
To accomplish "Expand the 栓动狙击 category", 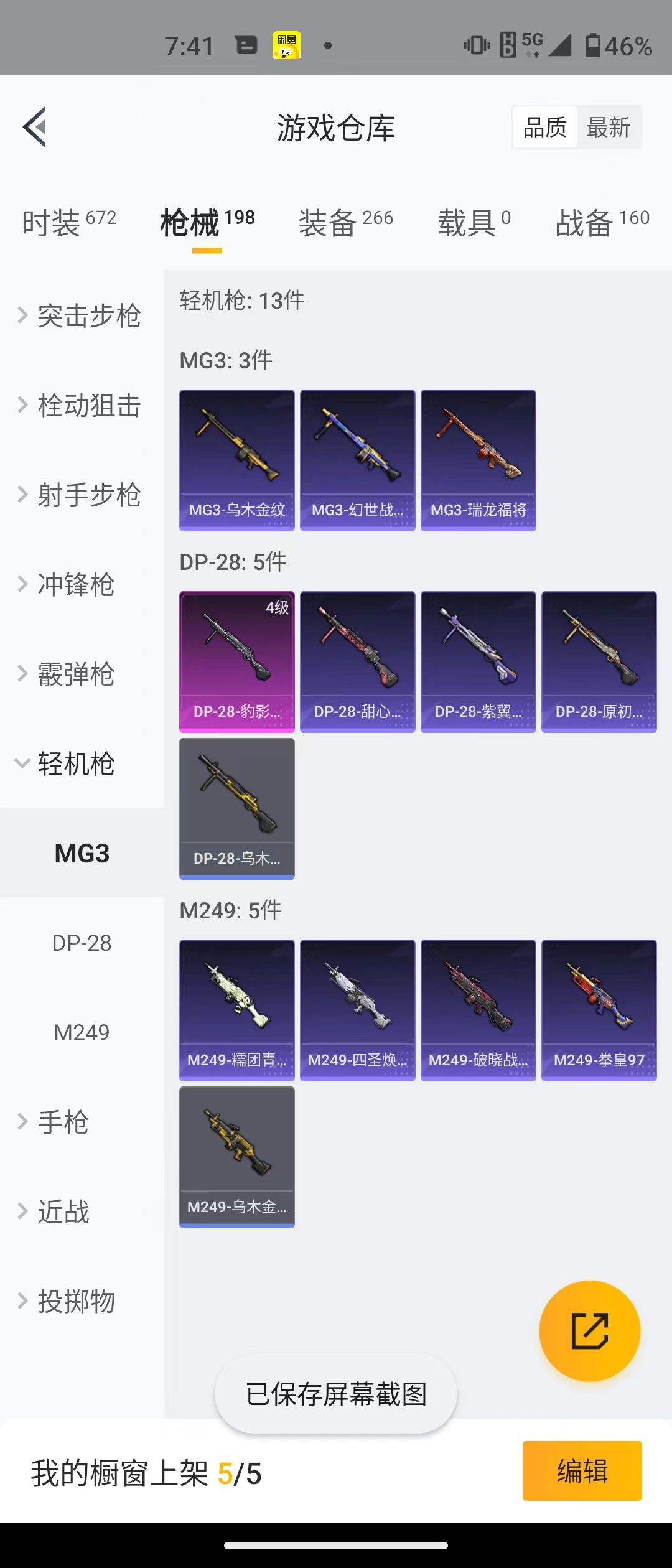I will (80, 406).
